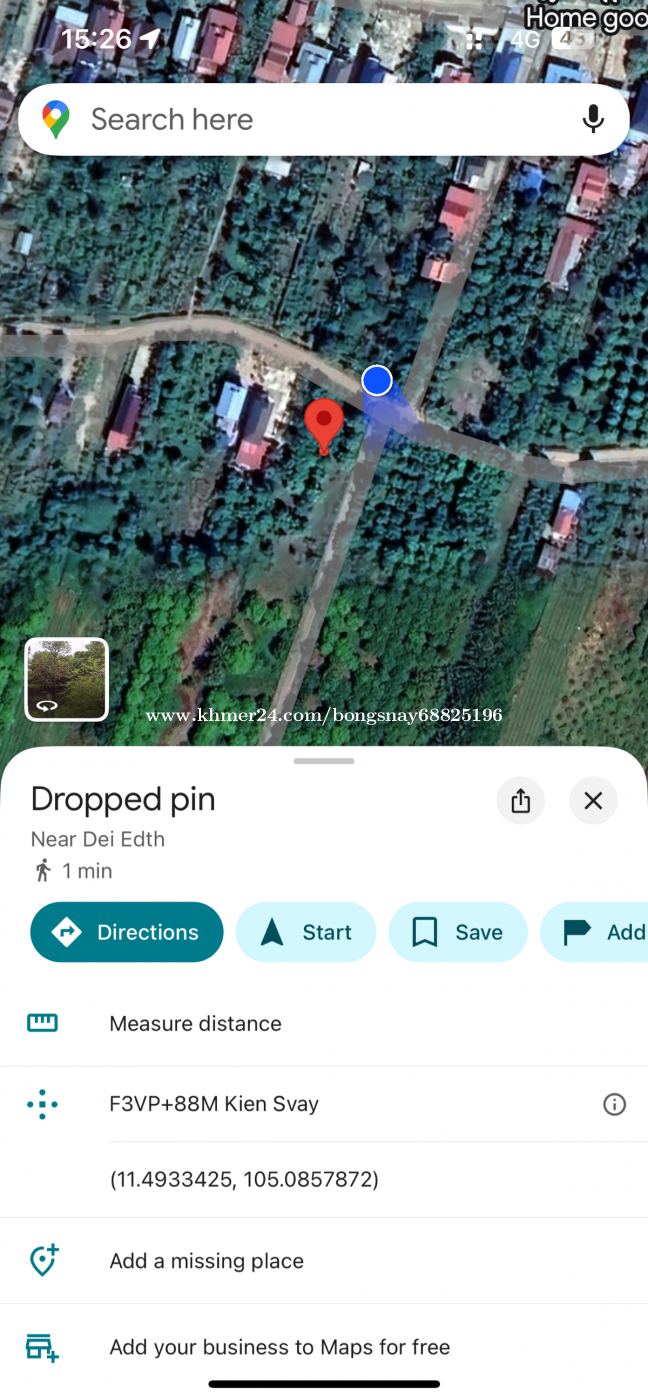Image resolution: width=648 pixels, height=1400 pixels.
Task: Tap the red dropped pin marker
Action: [324, 424]
